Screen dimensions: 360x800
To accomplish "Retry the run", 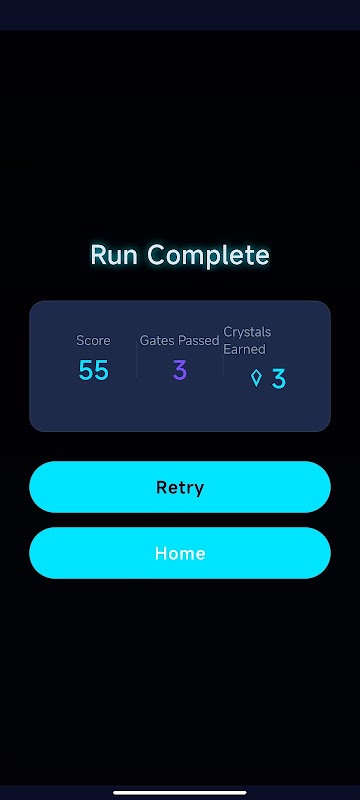I will 179,487.
